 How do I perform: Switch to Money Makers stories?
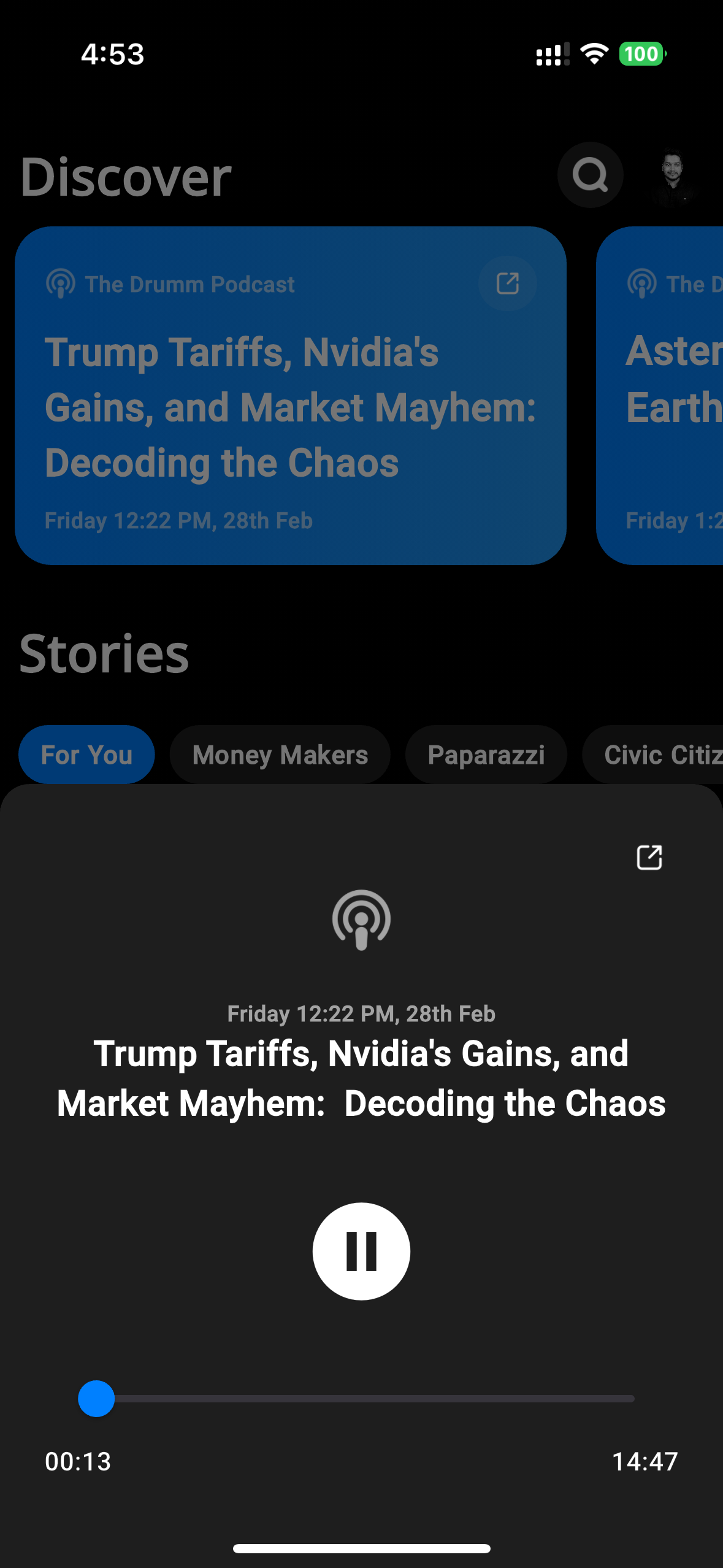point(280,755)
